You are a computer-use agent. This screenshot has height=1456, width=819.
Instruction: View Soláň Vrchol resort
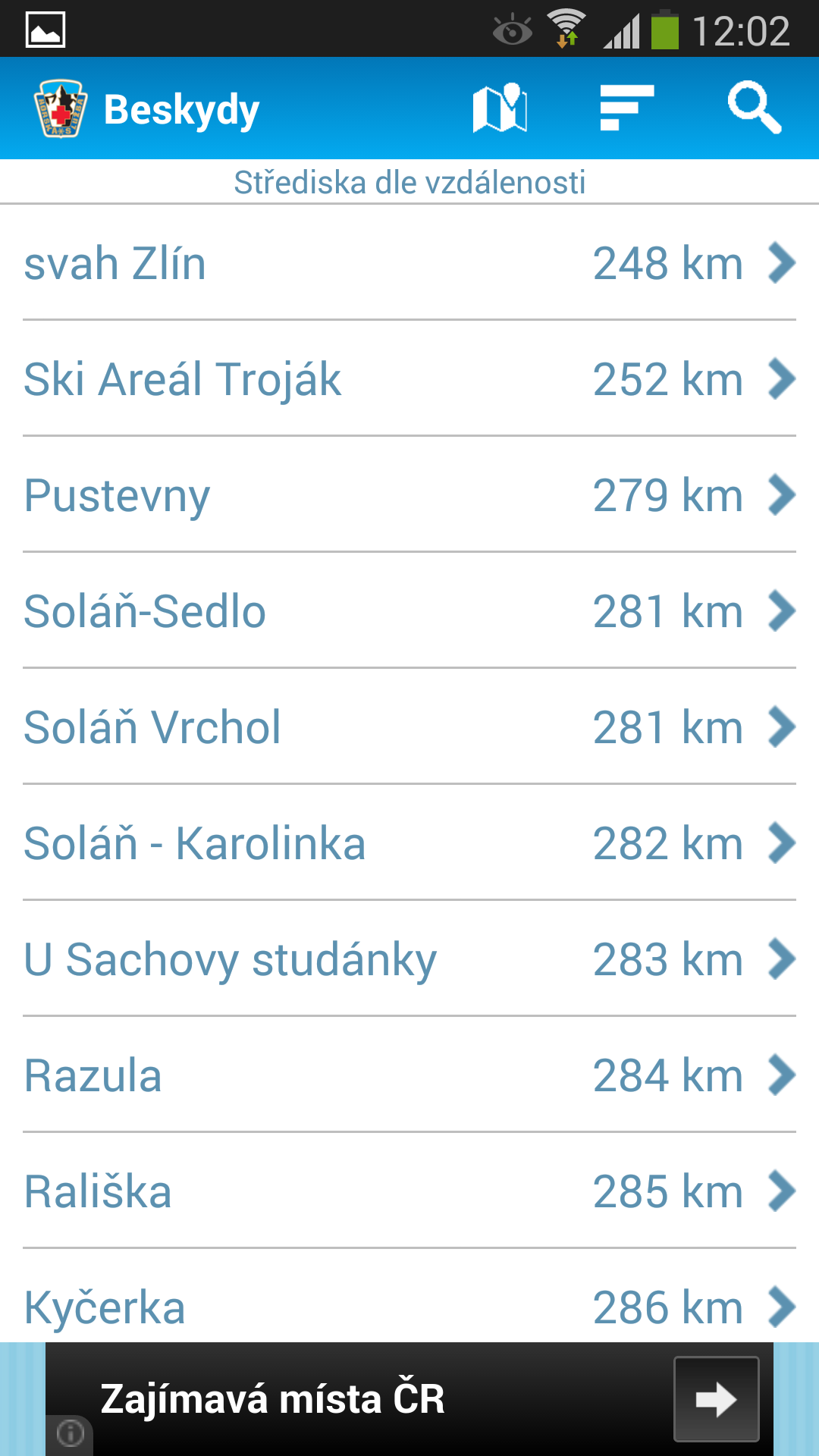click(x=409, y=726)
